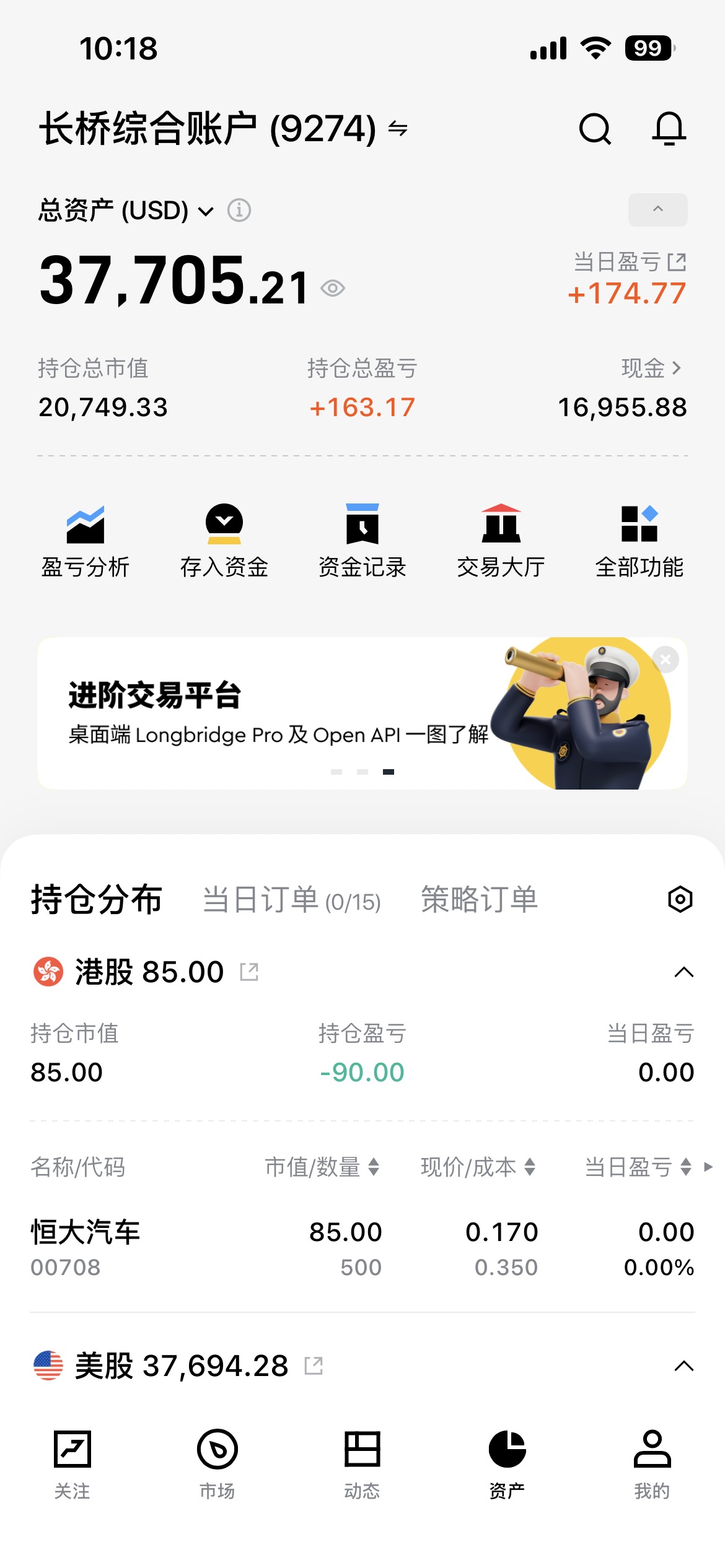Image resolution: width=725 pixels, height=1568 pixels.
Task: Switch to the 当日订单 tab
Action: click(291, 900)
